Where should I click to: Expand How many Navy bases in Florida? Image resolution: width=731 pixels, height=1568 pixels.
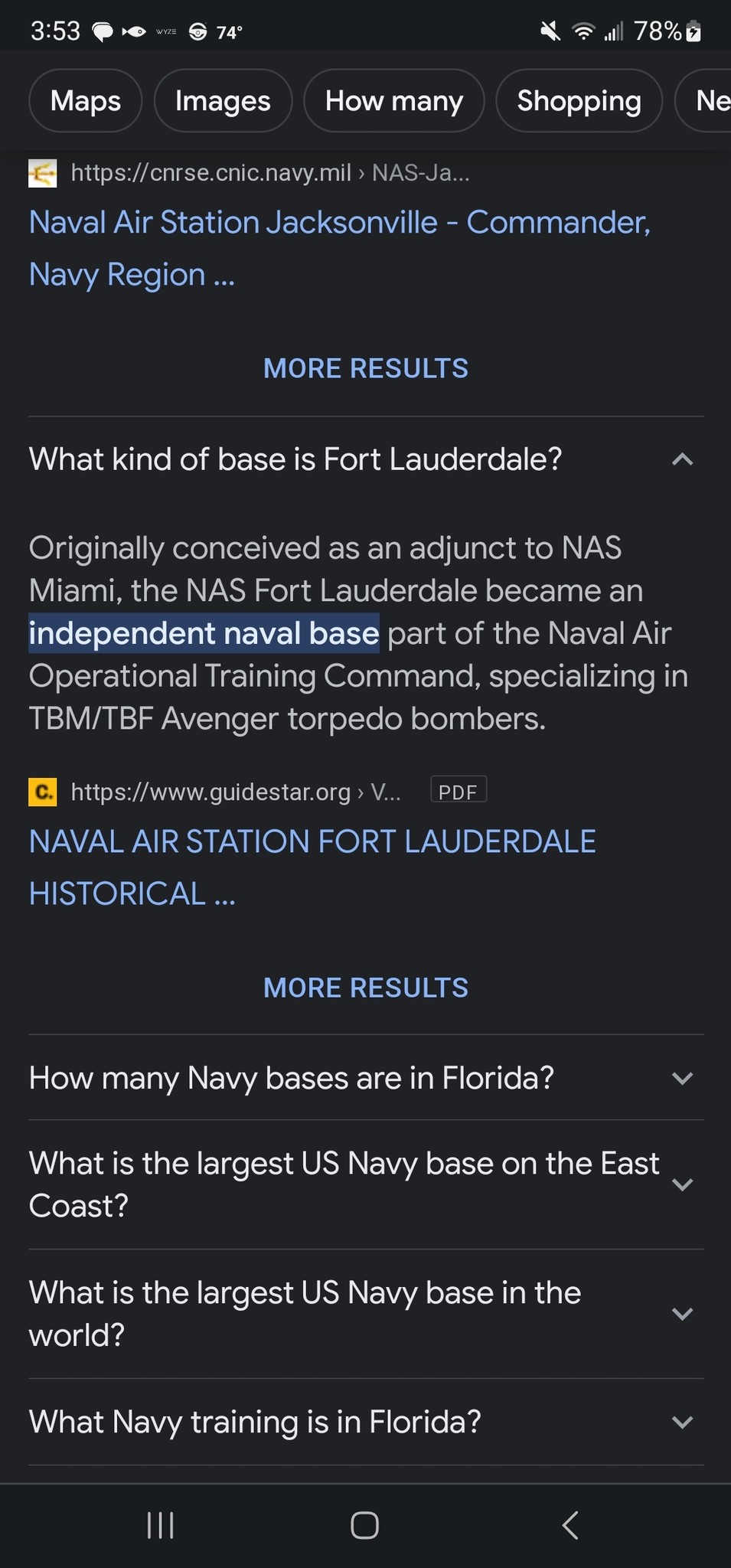(366, 1078)
